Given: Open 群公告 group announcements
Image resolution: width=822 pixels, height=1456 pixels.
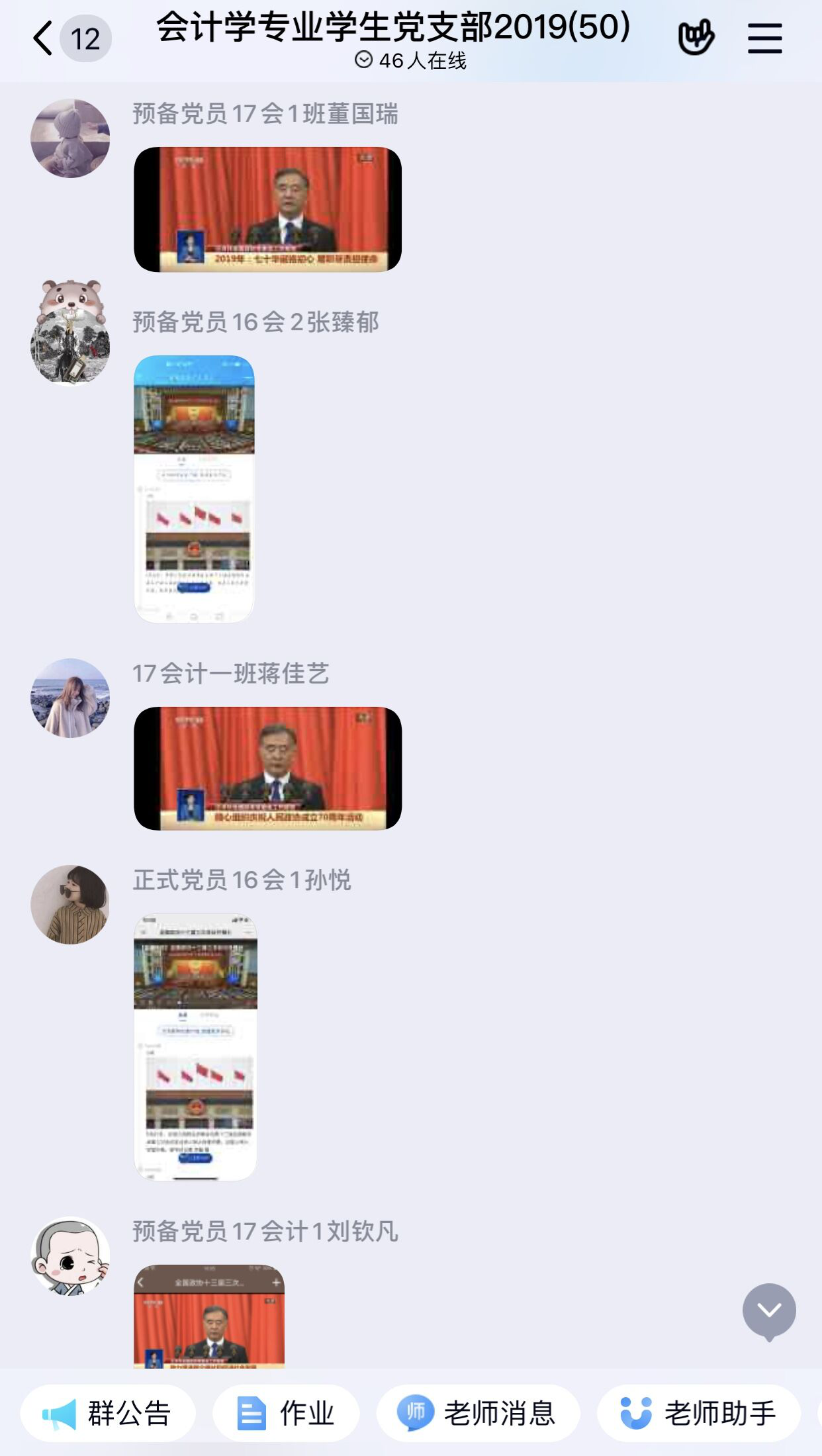Looking at the screenshot, I should (x=108, y=1413).
